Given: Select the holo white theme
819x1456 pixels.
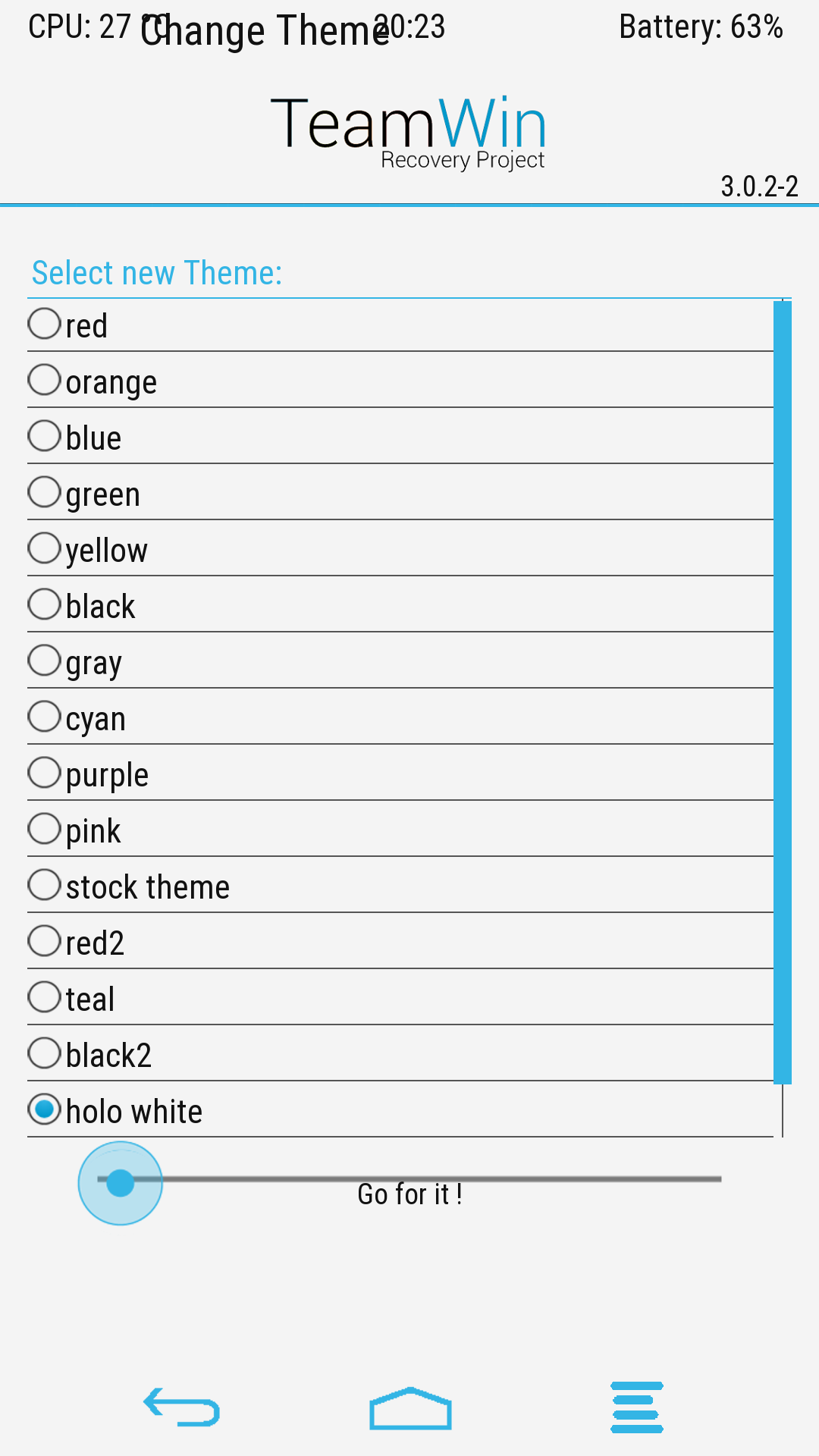Looking at the screenshot, I should [400, 1109].
